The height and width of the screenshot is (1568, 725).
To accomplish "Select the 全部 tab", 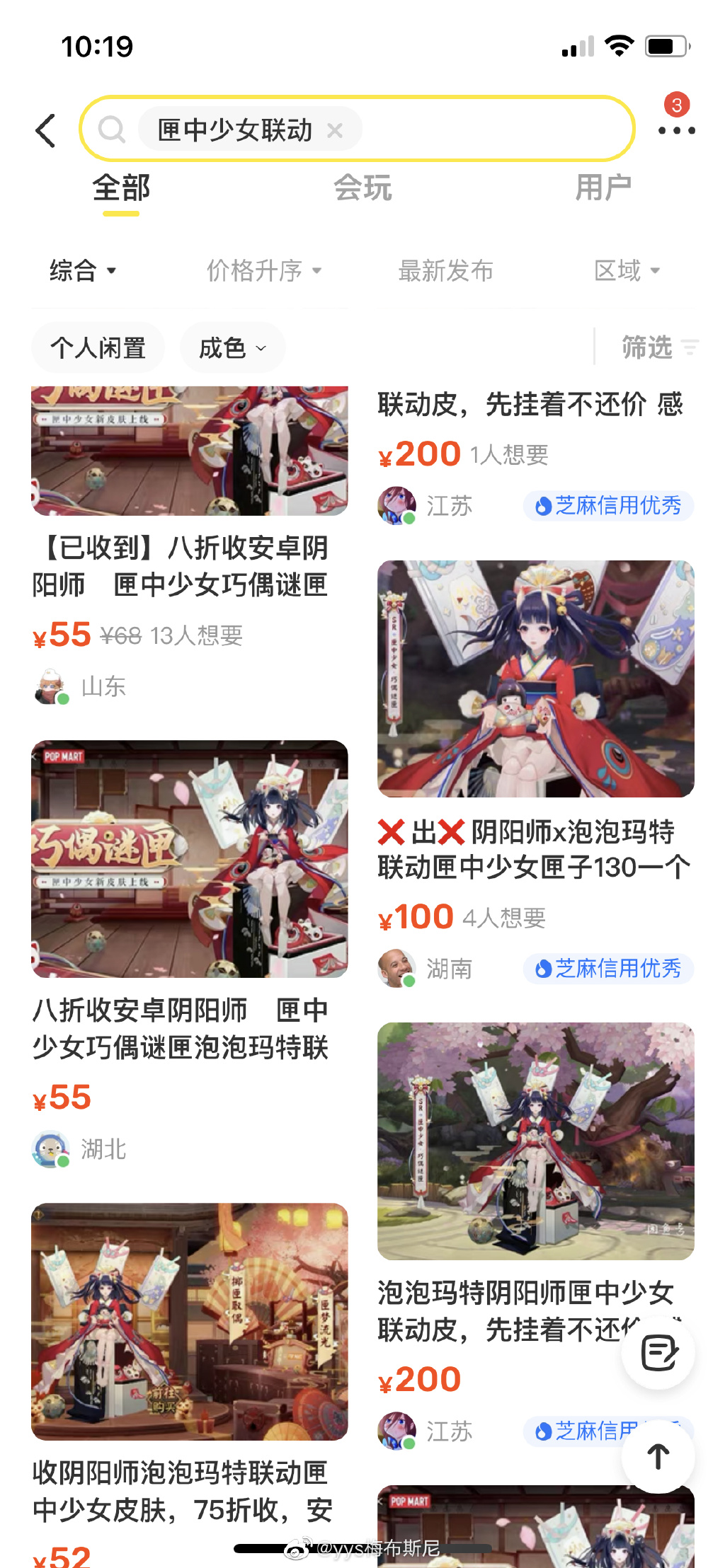I will 121,188.
